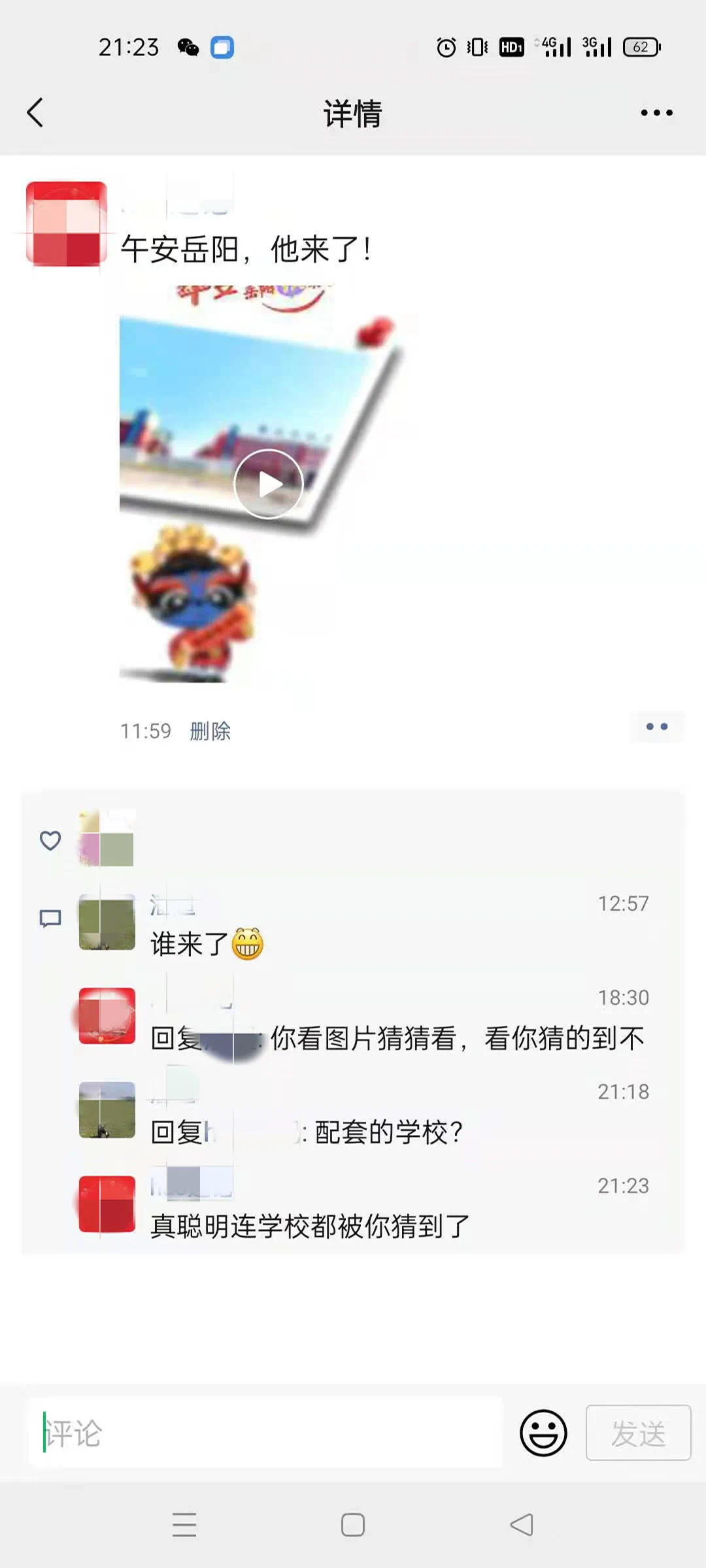
Task: Open the three-dot overflow menu in header
Action: pos(656,112)
